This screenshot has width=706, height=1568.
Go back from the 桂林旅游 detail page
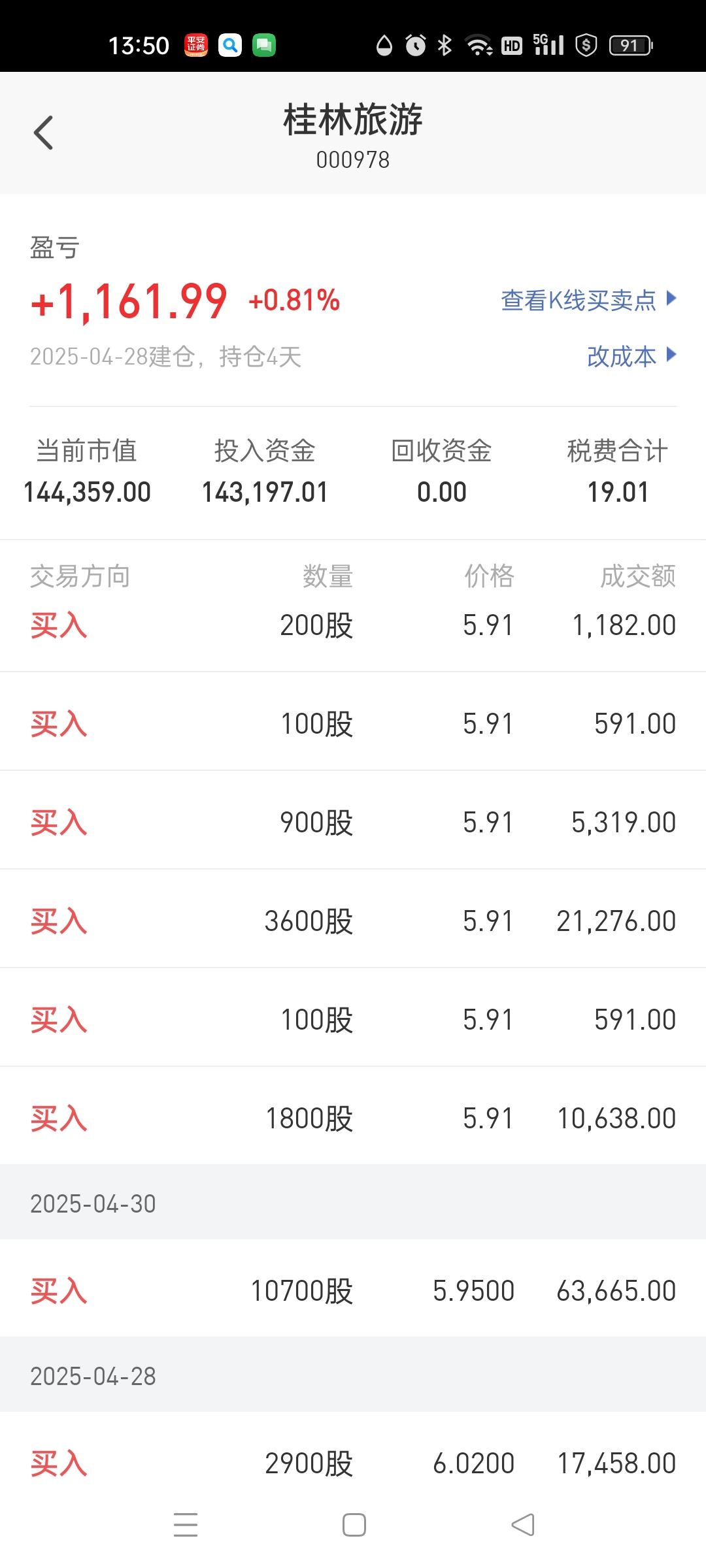pyautogui.click(x=43, y=133)
